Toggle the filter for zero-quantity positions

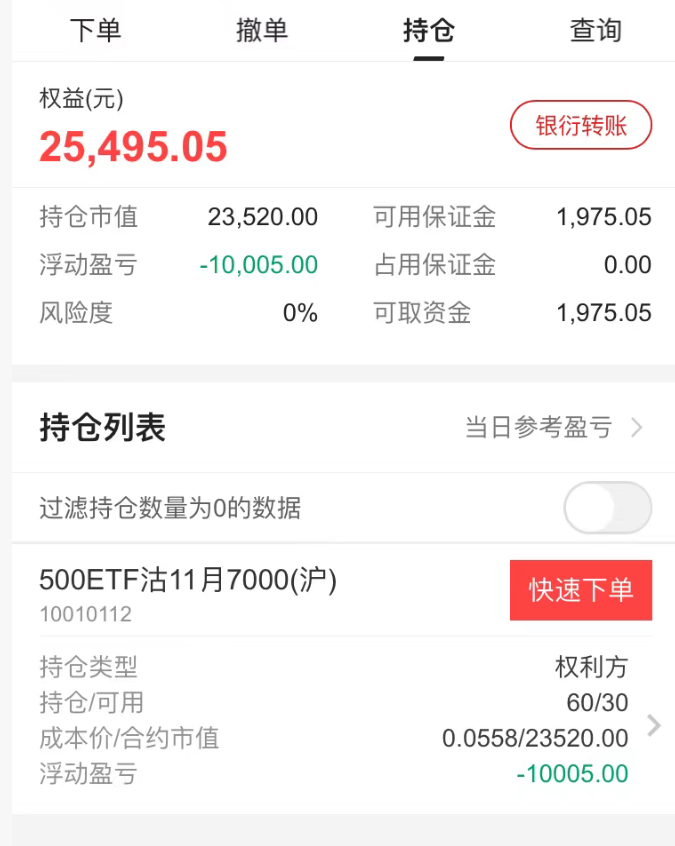pos(607,508)
